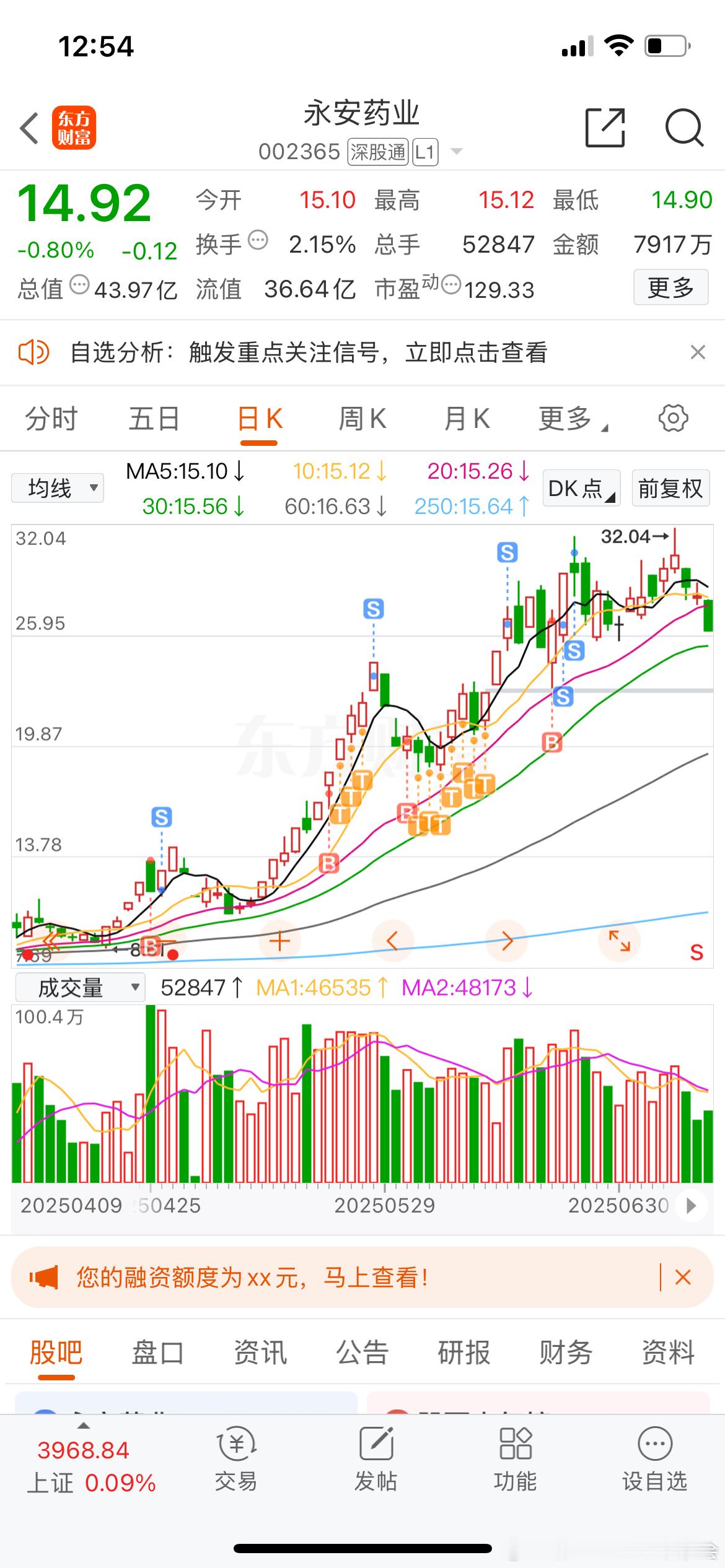Open the search magnifier icon
The height and width of the screenshot is (1568, 725).
683,128
